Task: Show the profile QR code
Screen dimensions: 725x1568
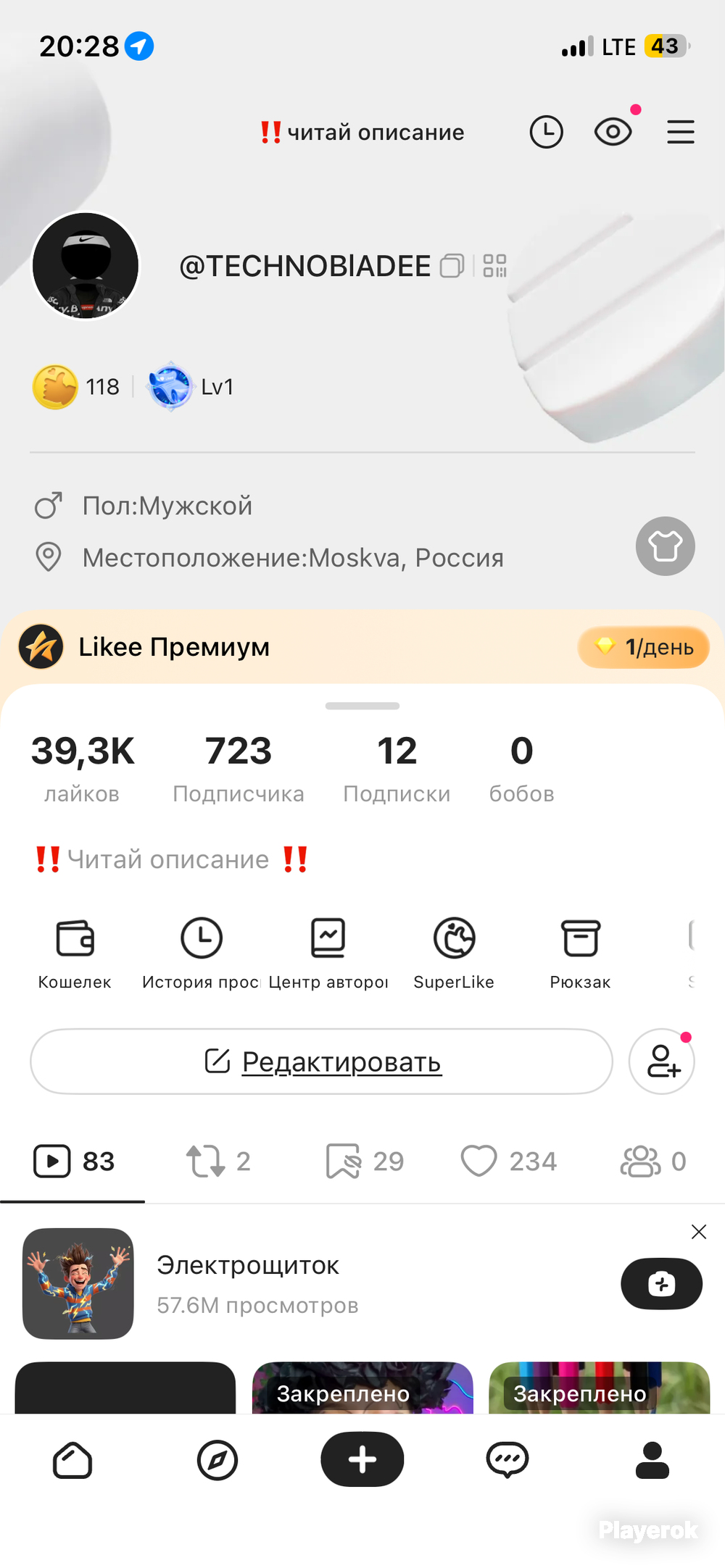Action: point(494,266)
